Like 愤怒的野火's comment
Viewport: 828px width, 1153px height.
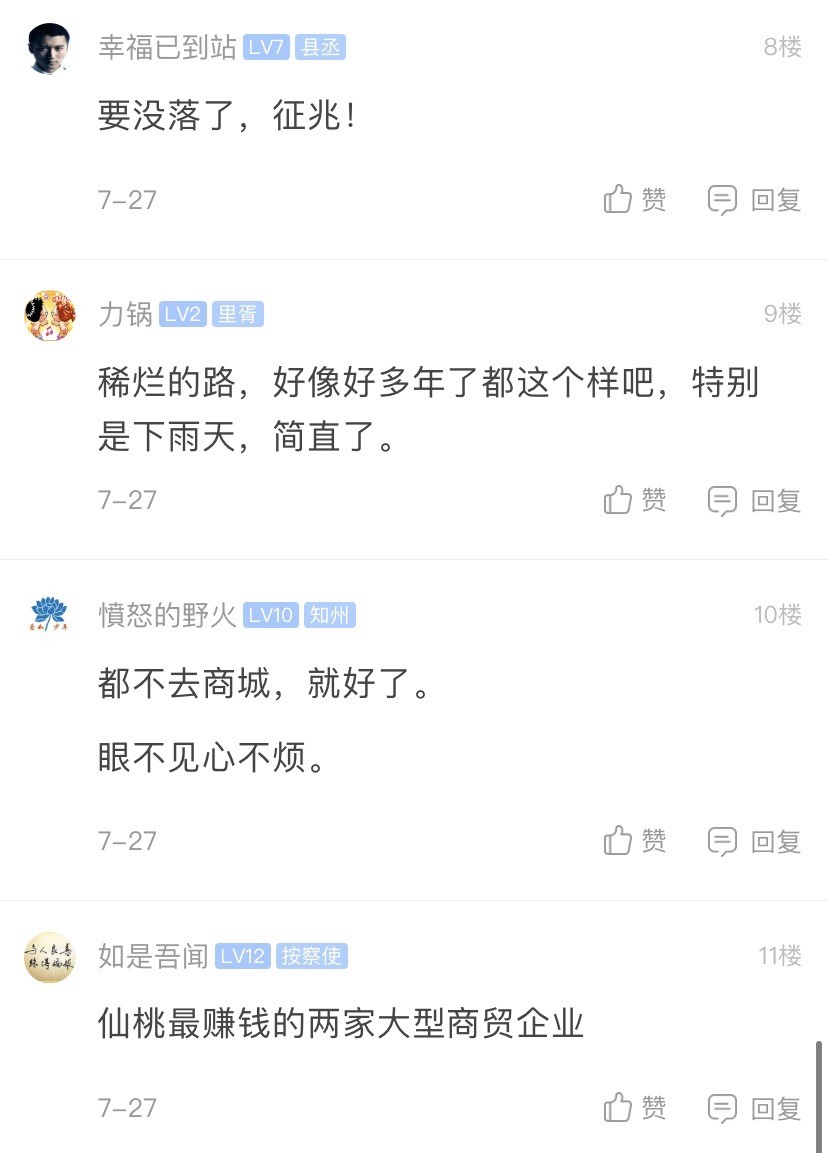click(635, 840)
